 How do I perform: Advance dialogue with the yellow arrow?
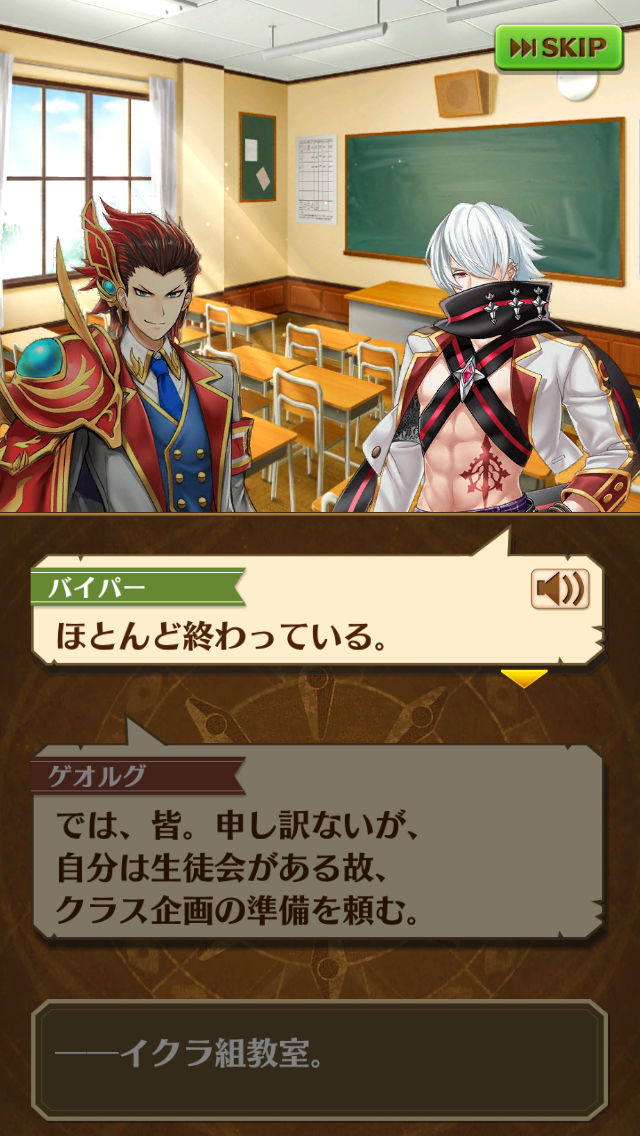524,678
